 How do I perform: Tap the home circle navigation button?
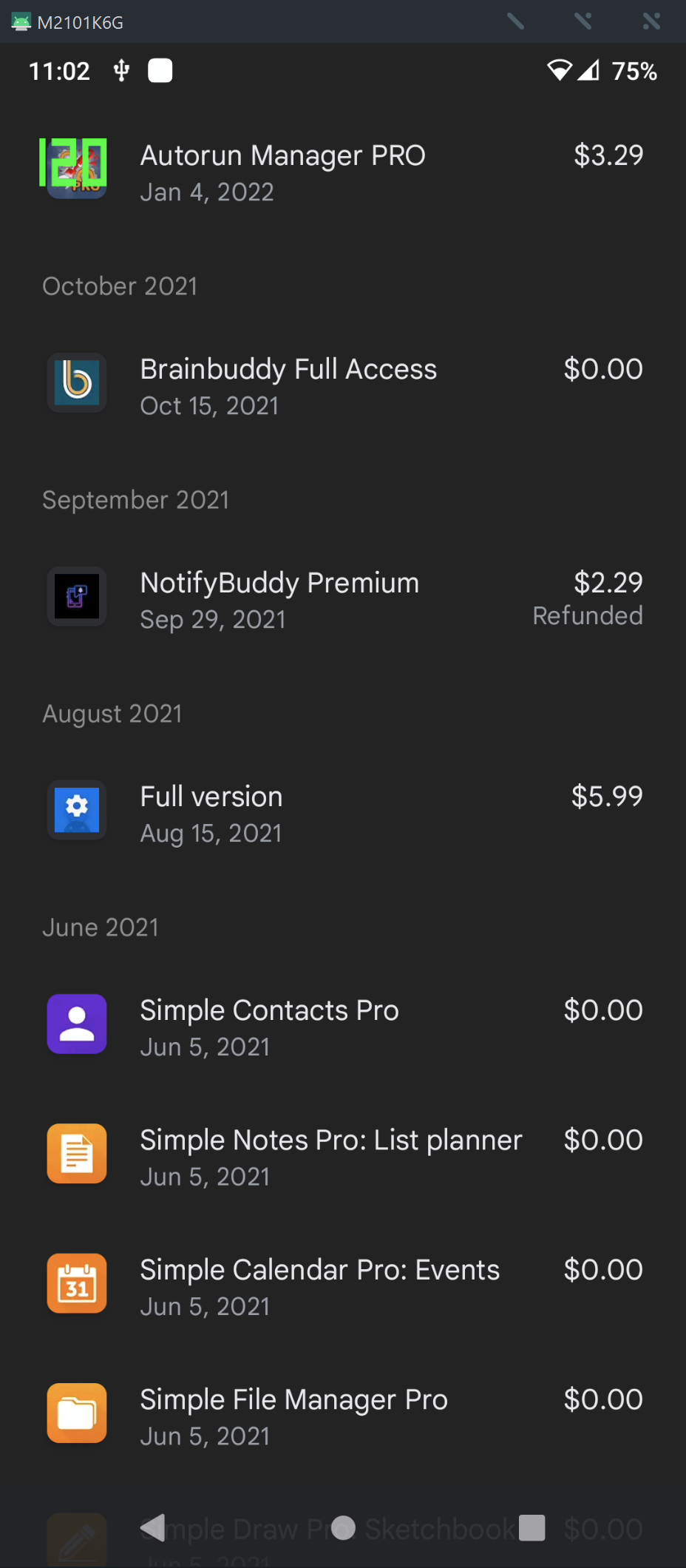[343, 1528]
